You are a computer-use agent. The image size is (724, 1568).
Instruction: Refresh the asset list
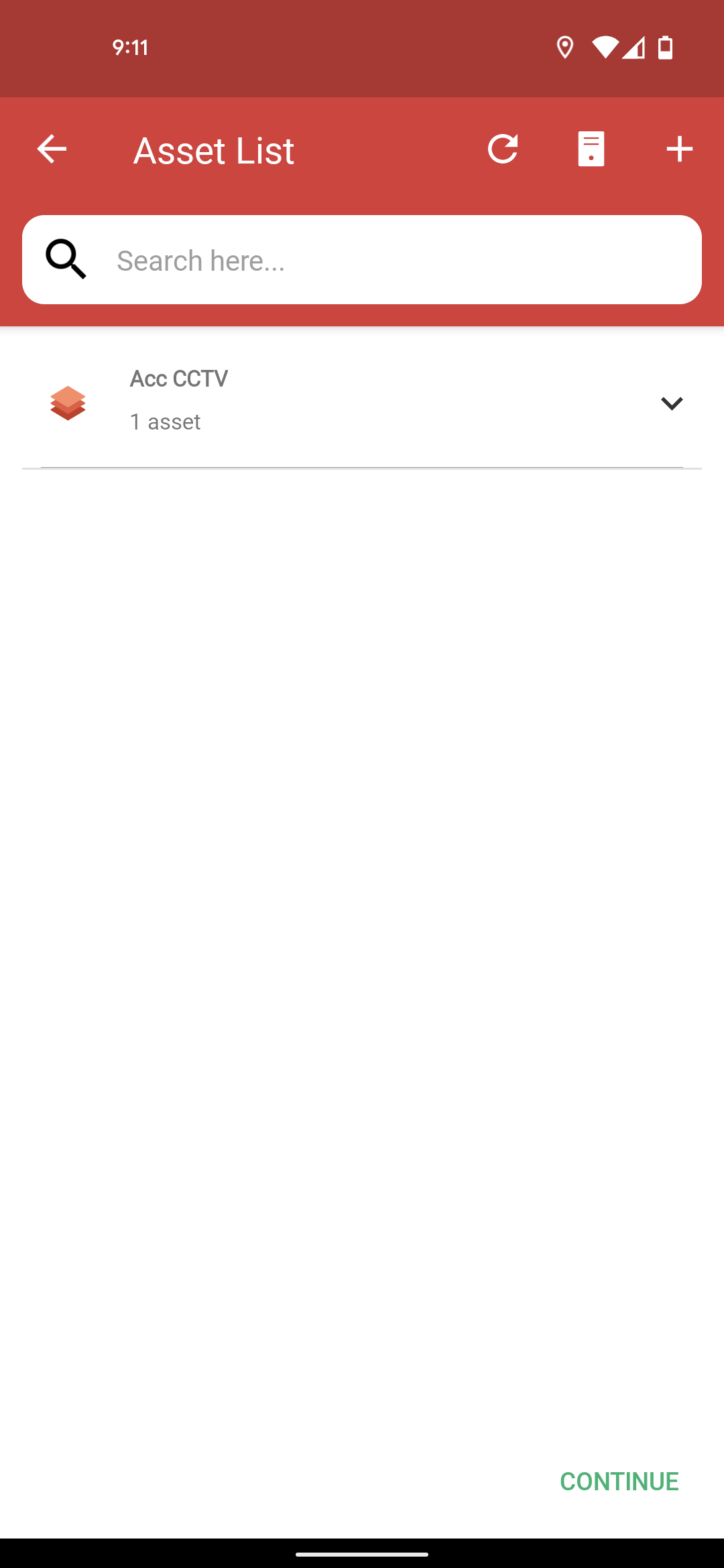503,149
